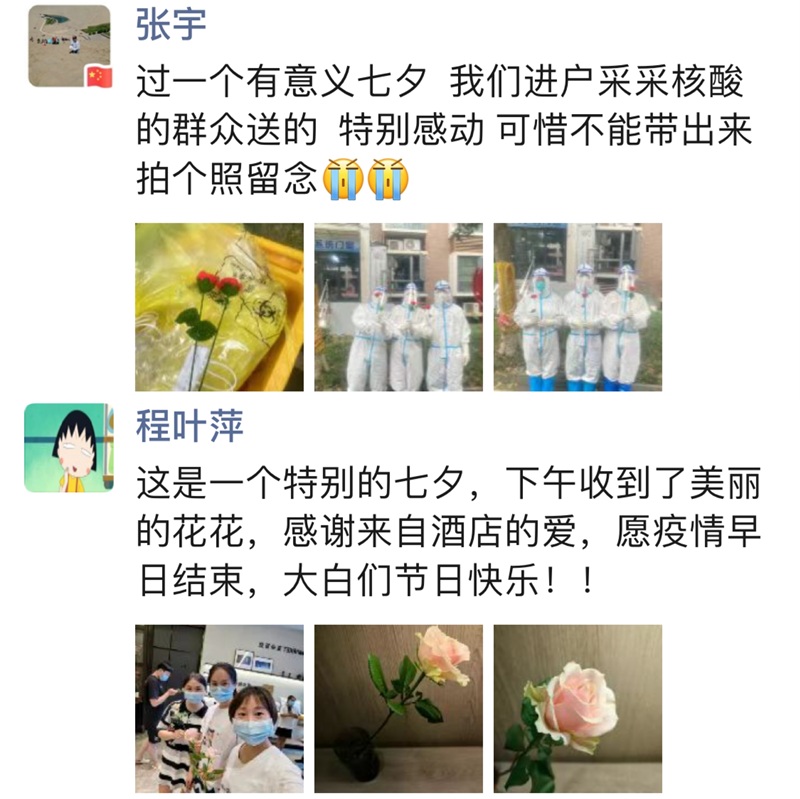Image resolution: width=800 pixels, height=799 pixels.
Task: Open 张宇's name link
Action: coord(170,24)
